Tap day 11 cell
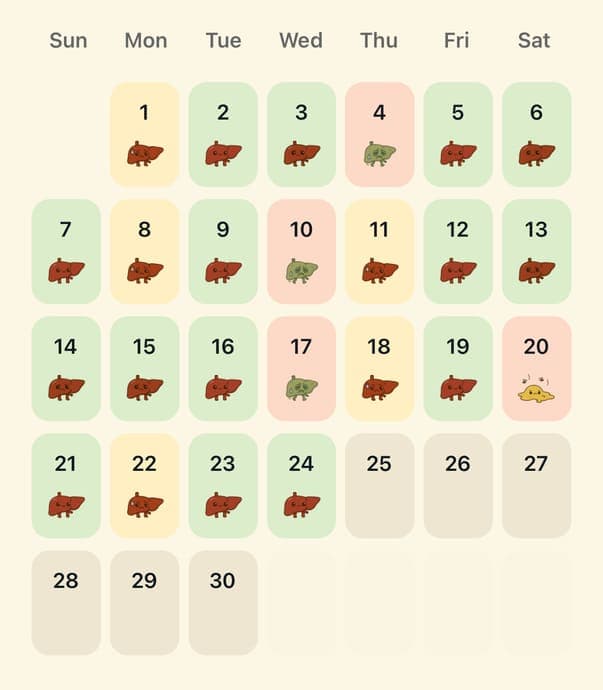The height and width of the screenshot is (690, 603). [x=379, y=251]
